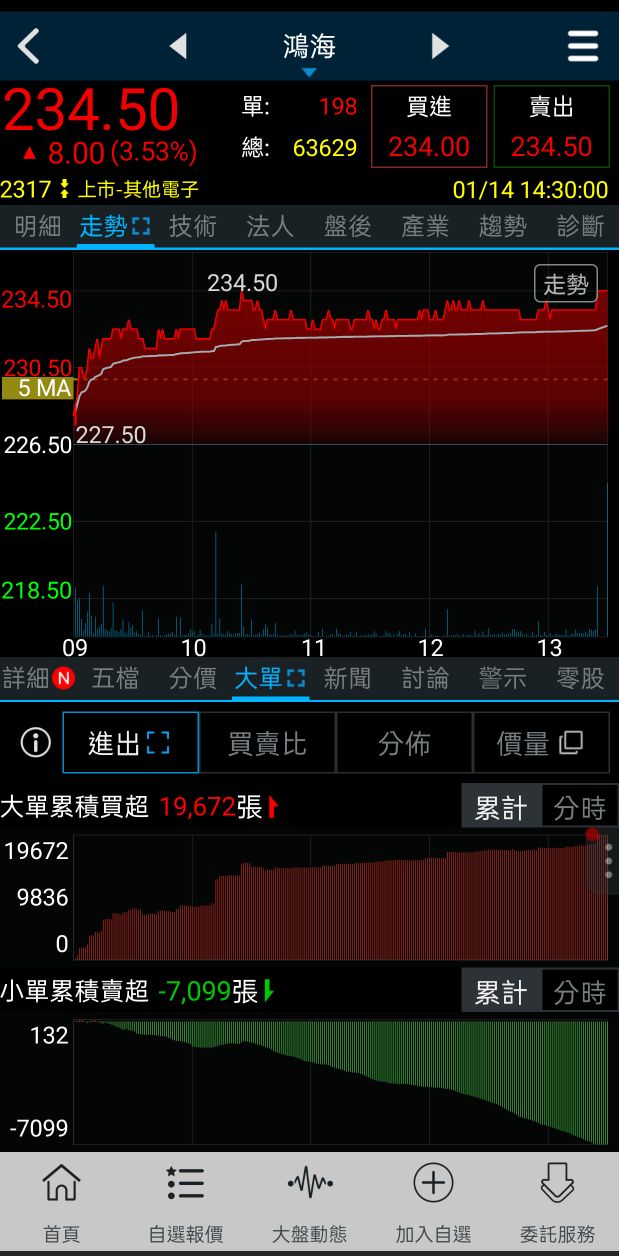
Task: Tap the 買進 buy button
Action: click(x=429, y=127)
